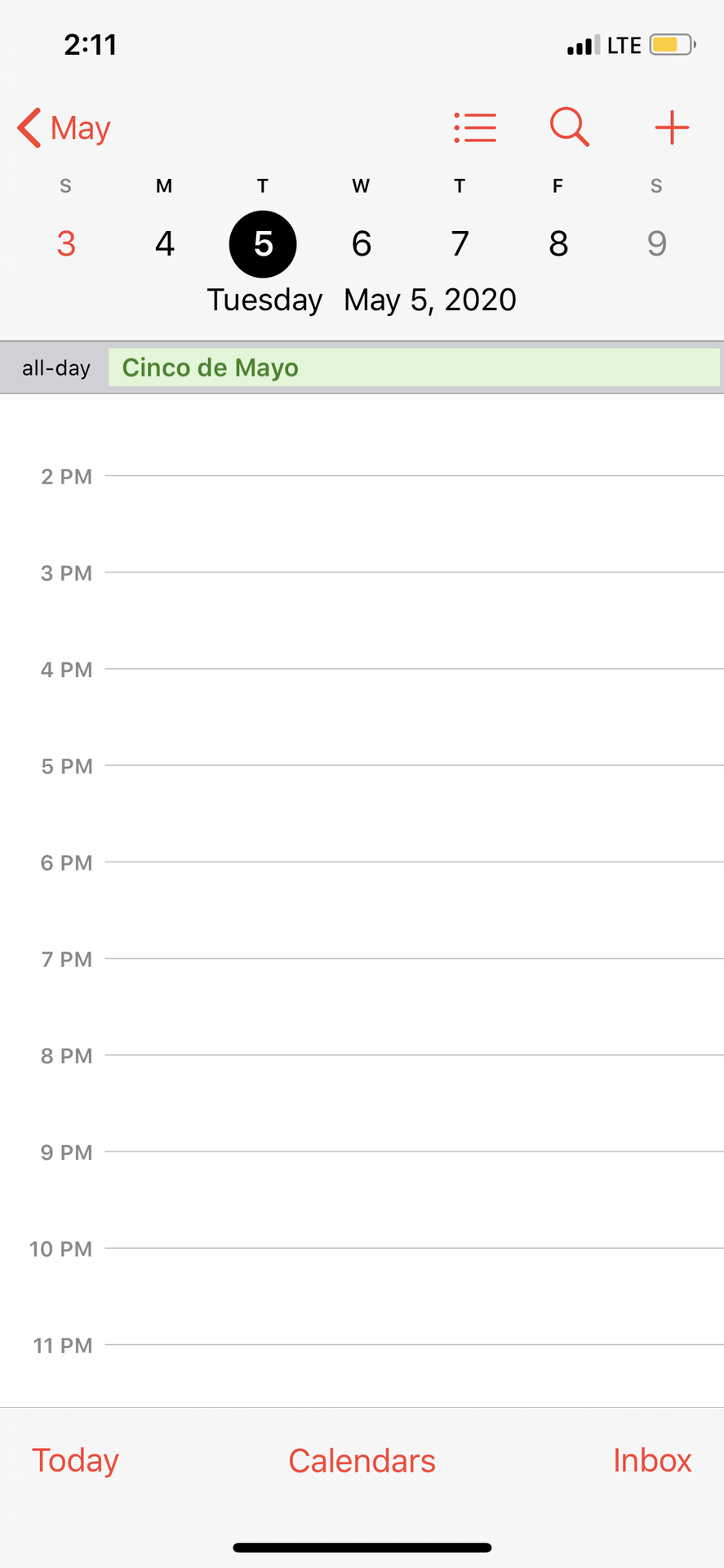724x1568 pixels.
Task: Open the Cinco de Mayo event
Action: tap(413, 367)
